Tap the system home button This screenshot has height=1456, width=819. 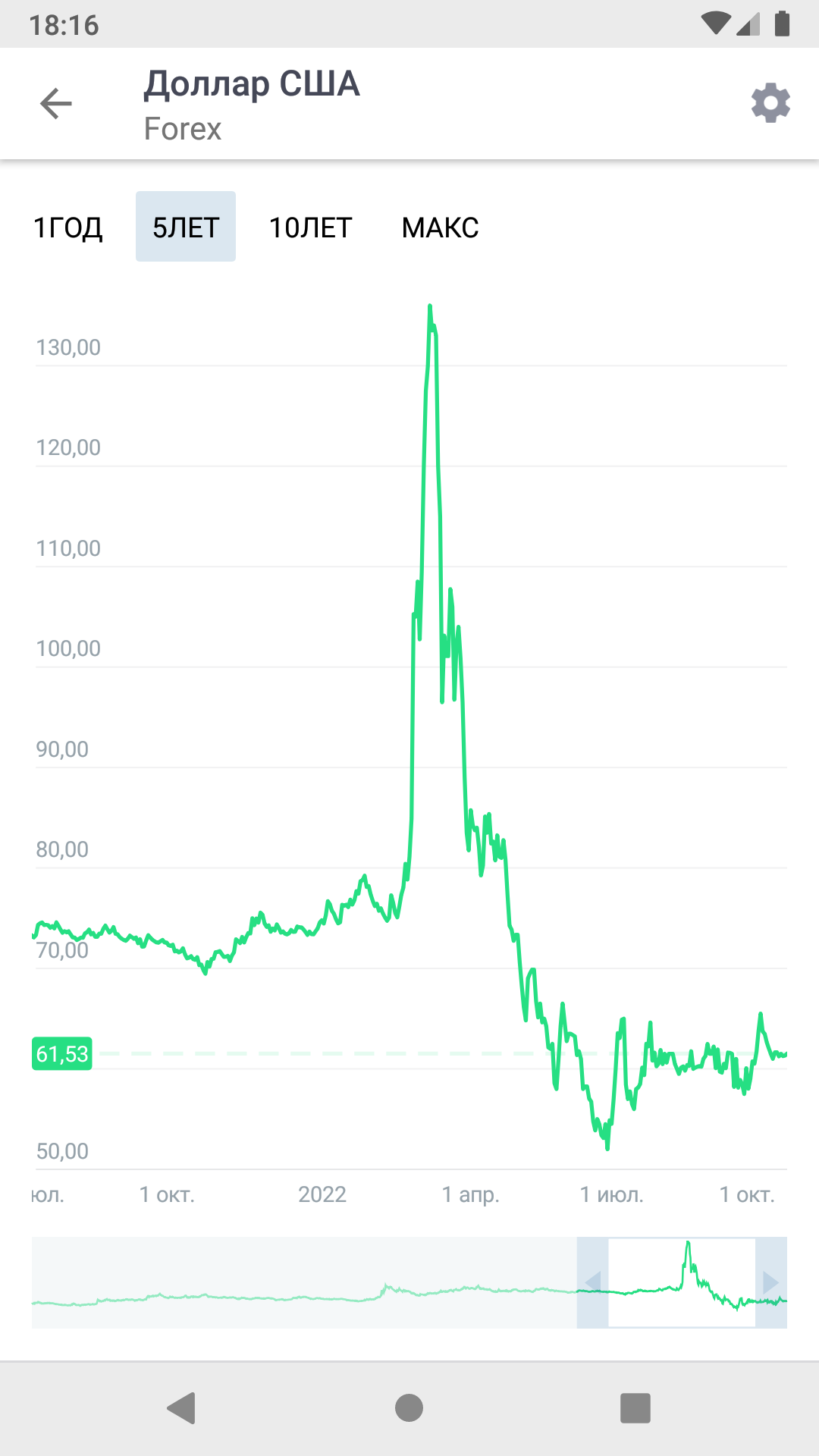point(409,1408)
